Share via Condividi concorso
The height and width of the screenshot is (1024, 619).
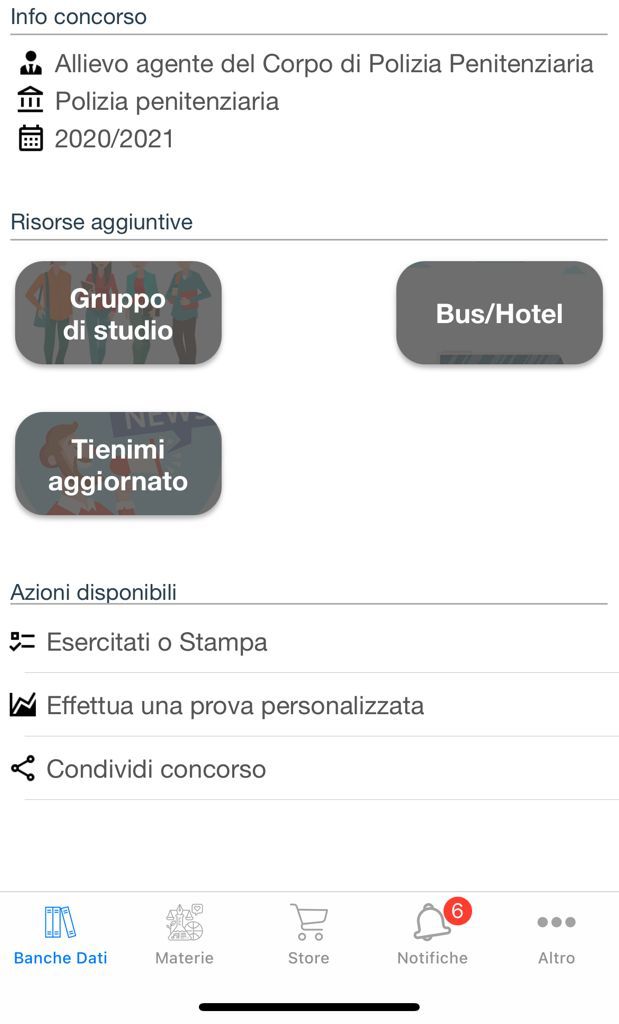(x=310, y=769)
